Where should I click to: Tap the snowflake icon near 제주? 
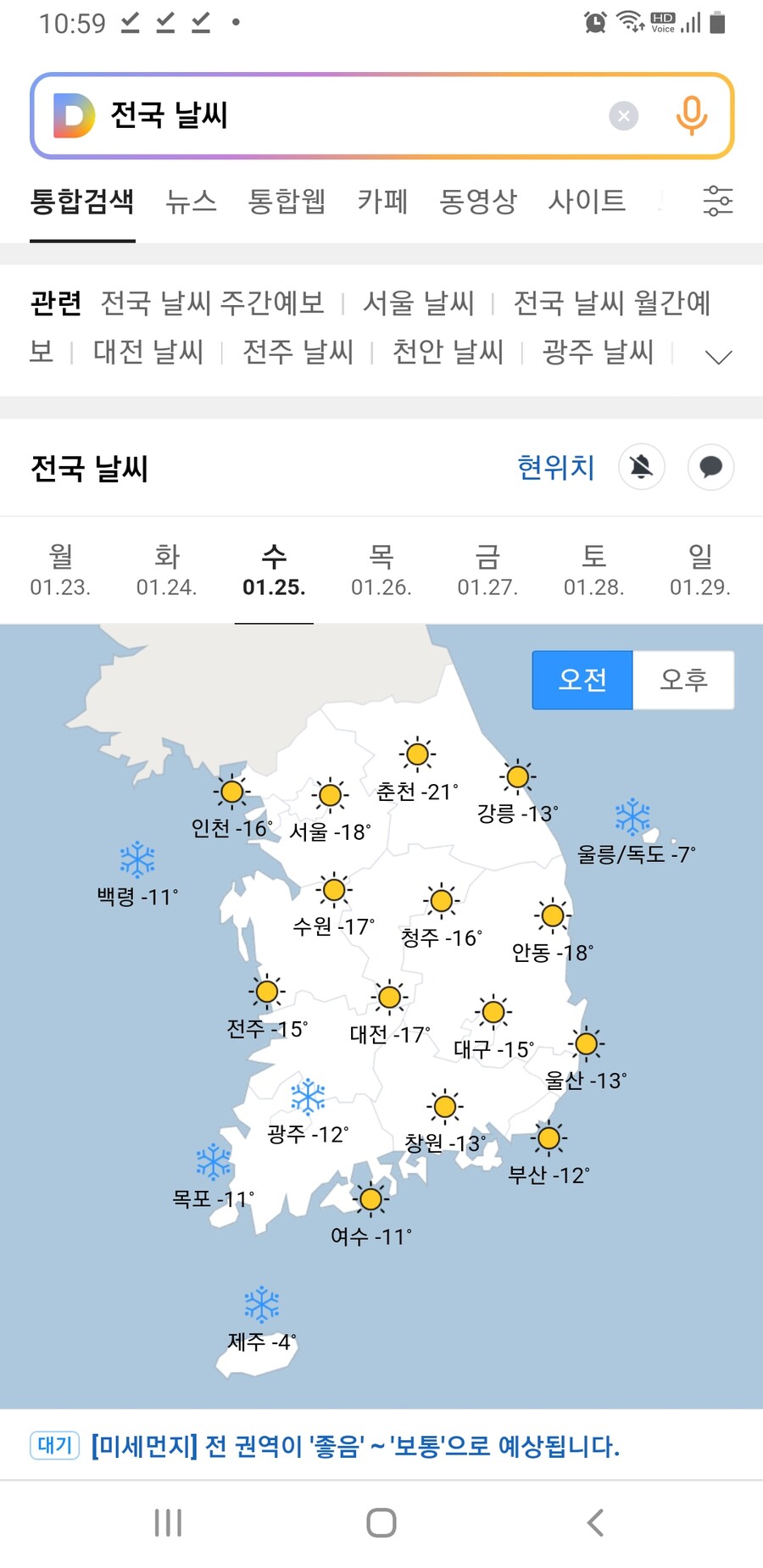pos(260,1305)
